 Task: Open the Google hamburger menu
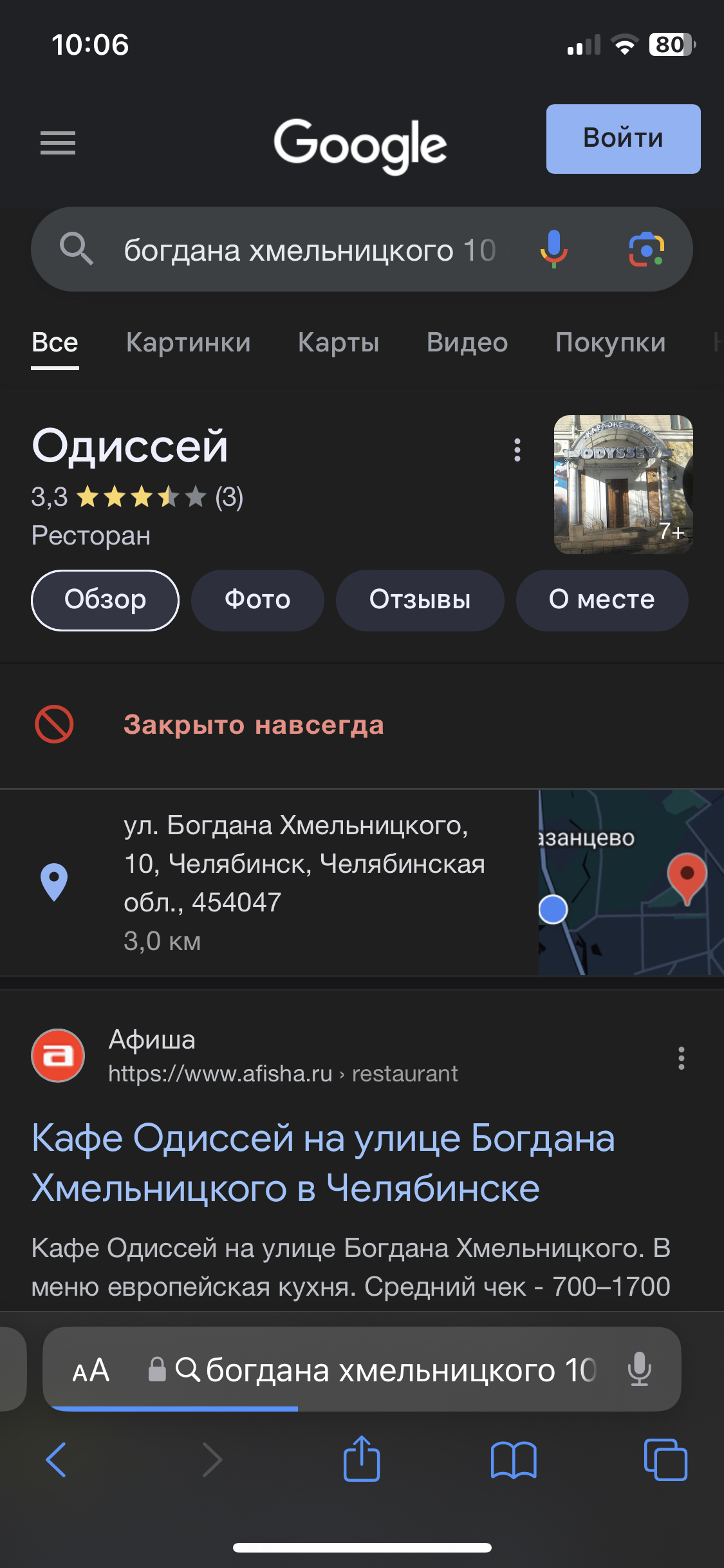[58, 142]
